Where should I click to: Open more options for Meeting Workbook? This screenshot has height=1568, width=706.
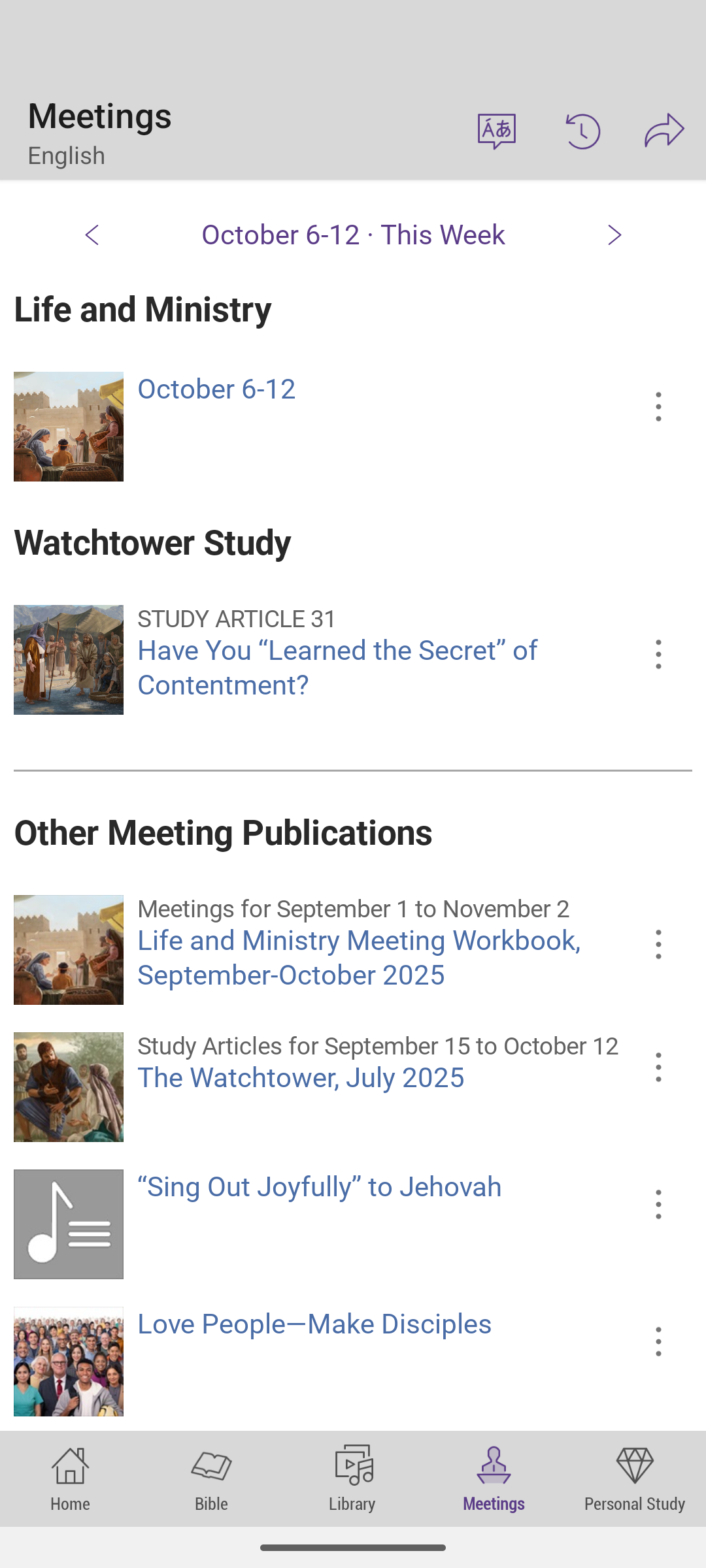tap(658, 945)
